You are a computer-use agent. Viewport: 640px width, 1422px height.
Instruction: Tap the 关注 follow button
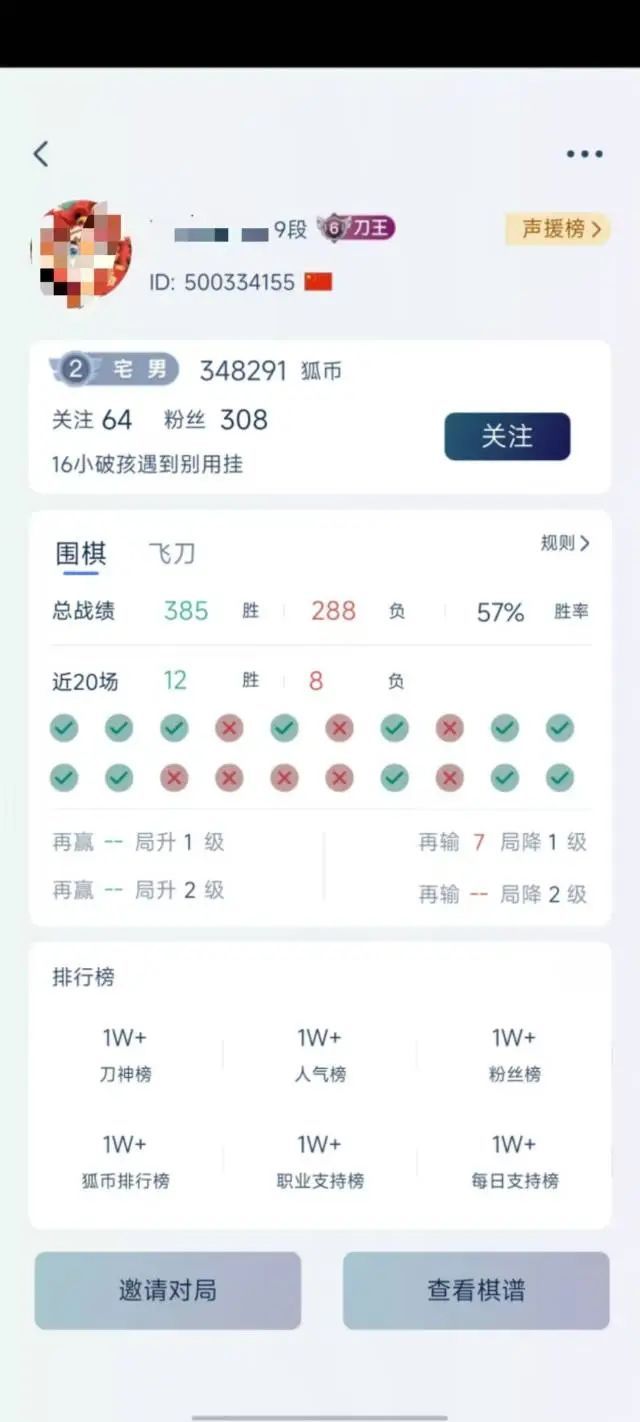[507, 437]
